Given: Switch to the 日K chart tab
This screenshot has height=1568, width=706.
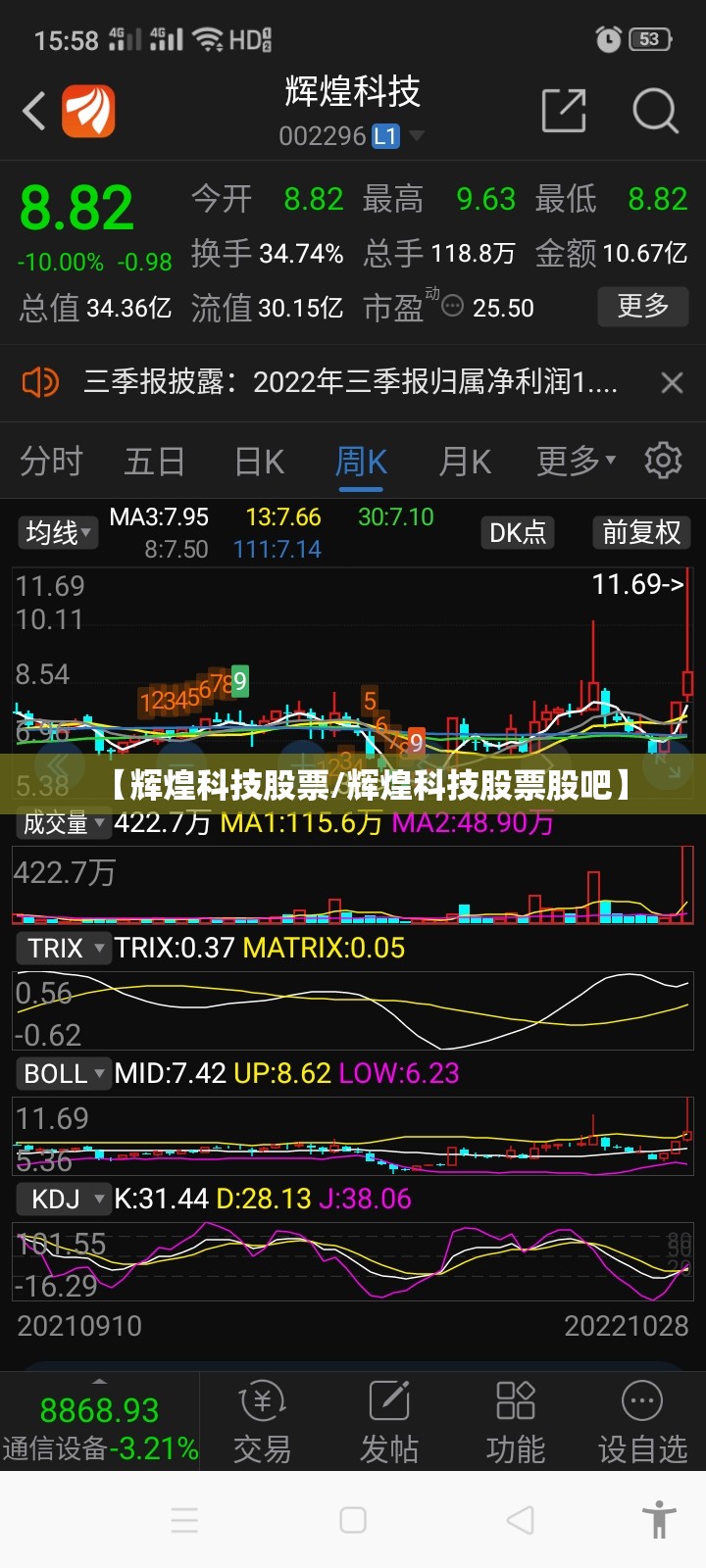Looking at the screenshot, I should click(x=260, y=461).
